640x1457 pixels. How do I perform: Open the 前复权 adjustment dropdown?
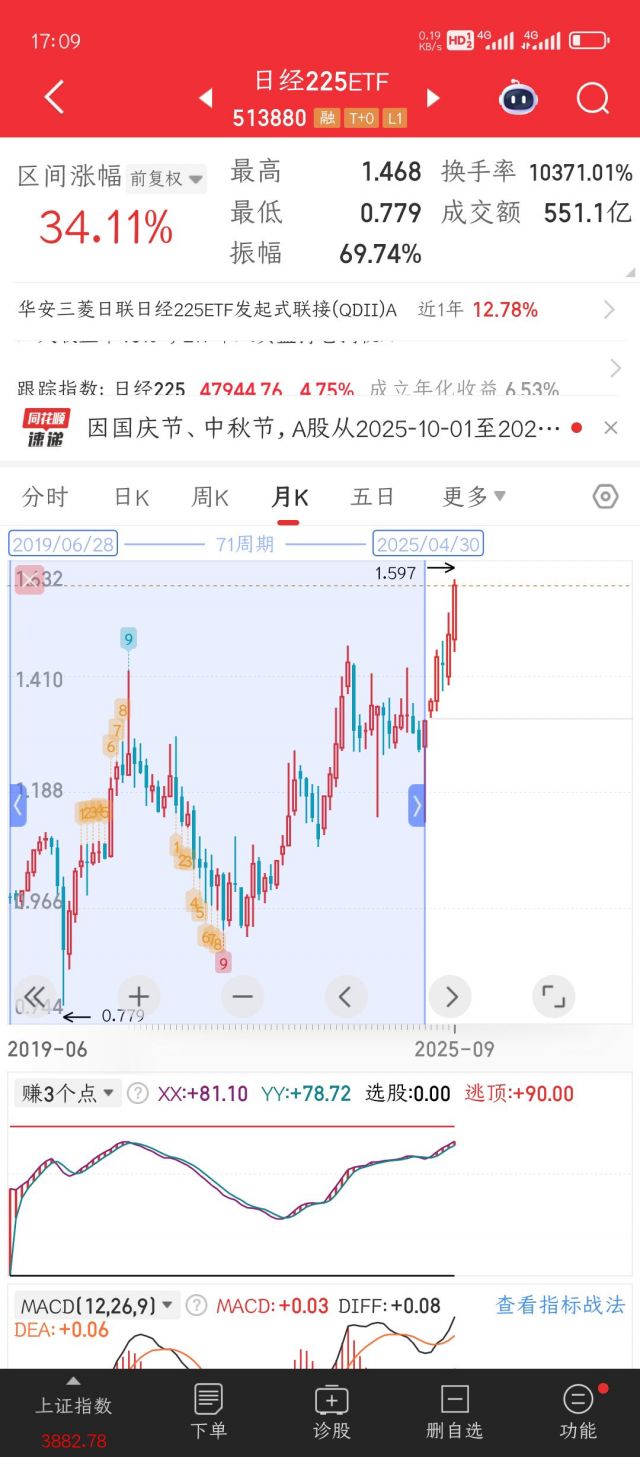click(166, 179)
